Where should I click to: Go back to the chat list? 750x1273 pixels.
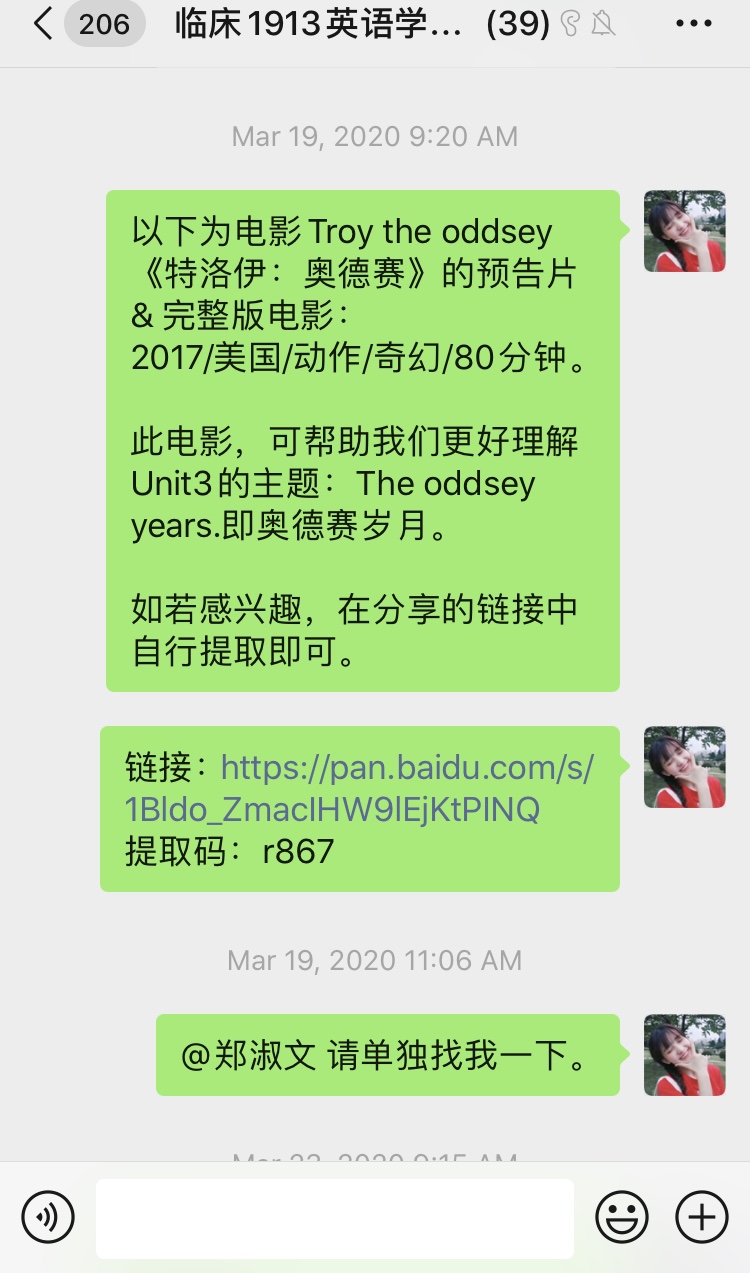pos(42,25)
